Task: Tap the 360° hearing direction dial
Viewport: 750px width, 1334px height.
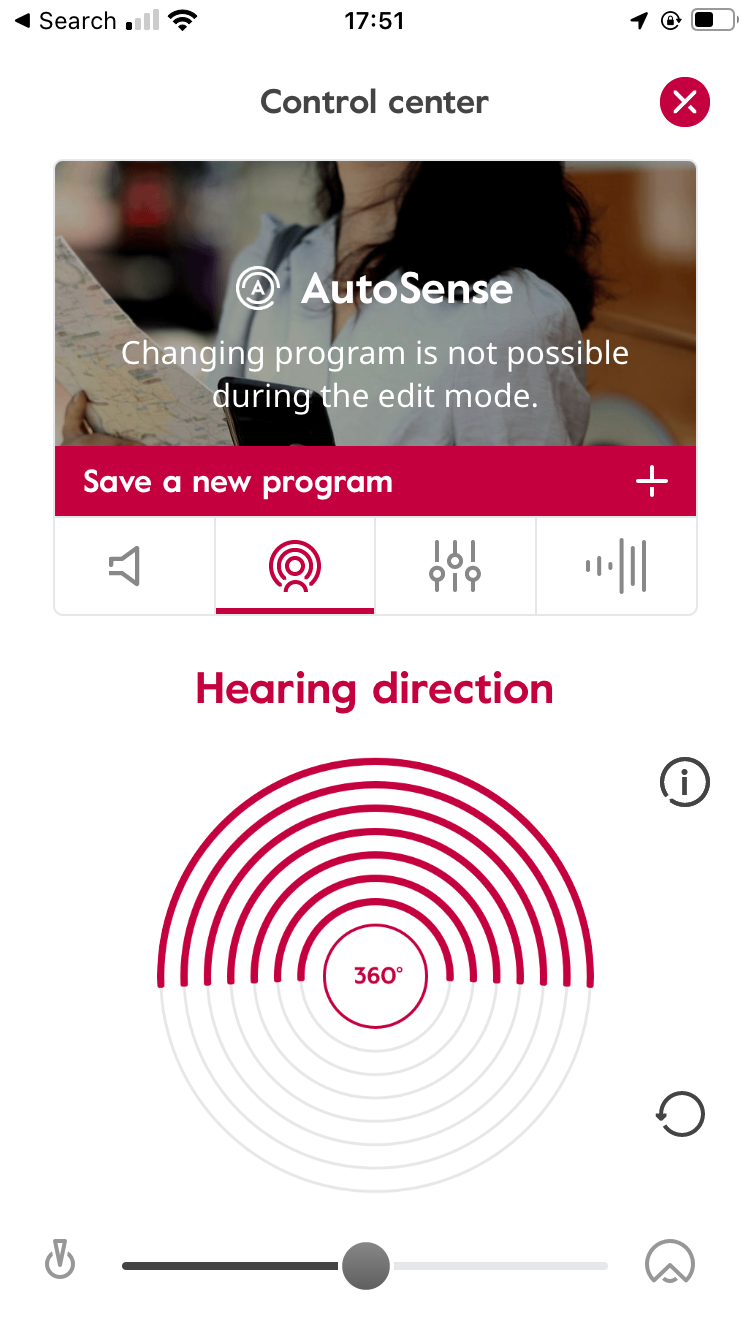Action: tap(375, 975)
